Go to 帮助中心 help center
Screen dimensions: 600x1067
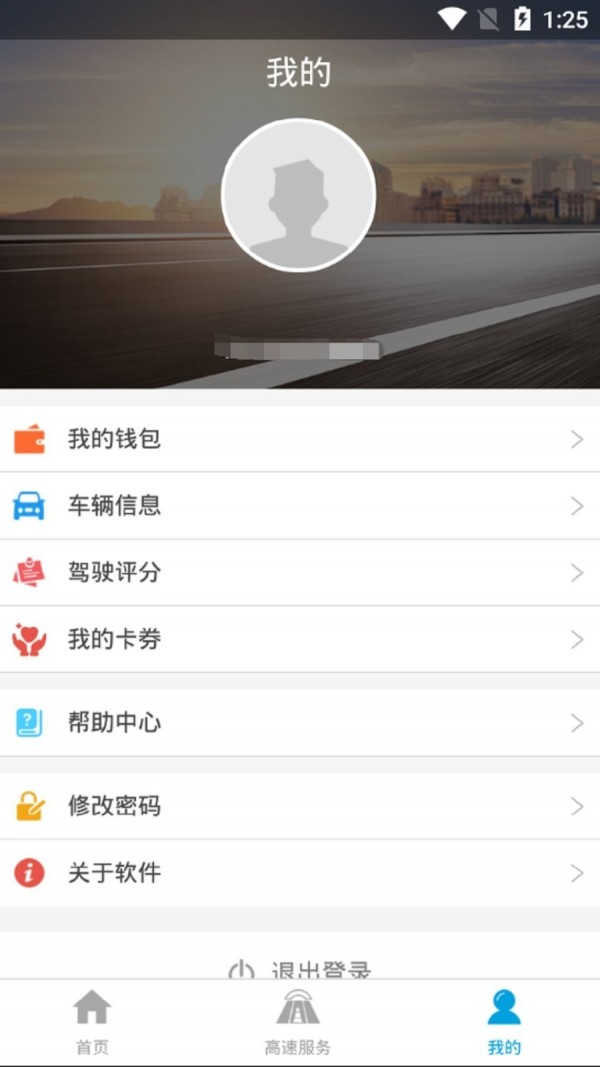[299, 723]
